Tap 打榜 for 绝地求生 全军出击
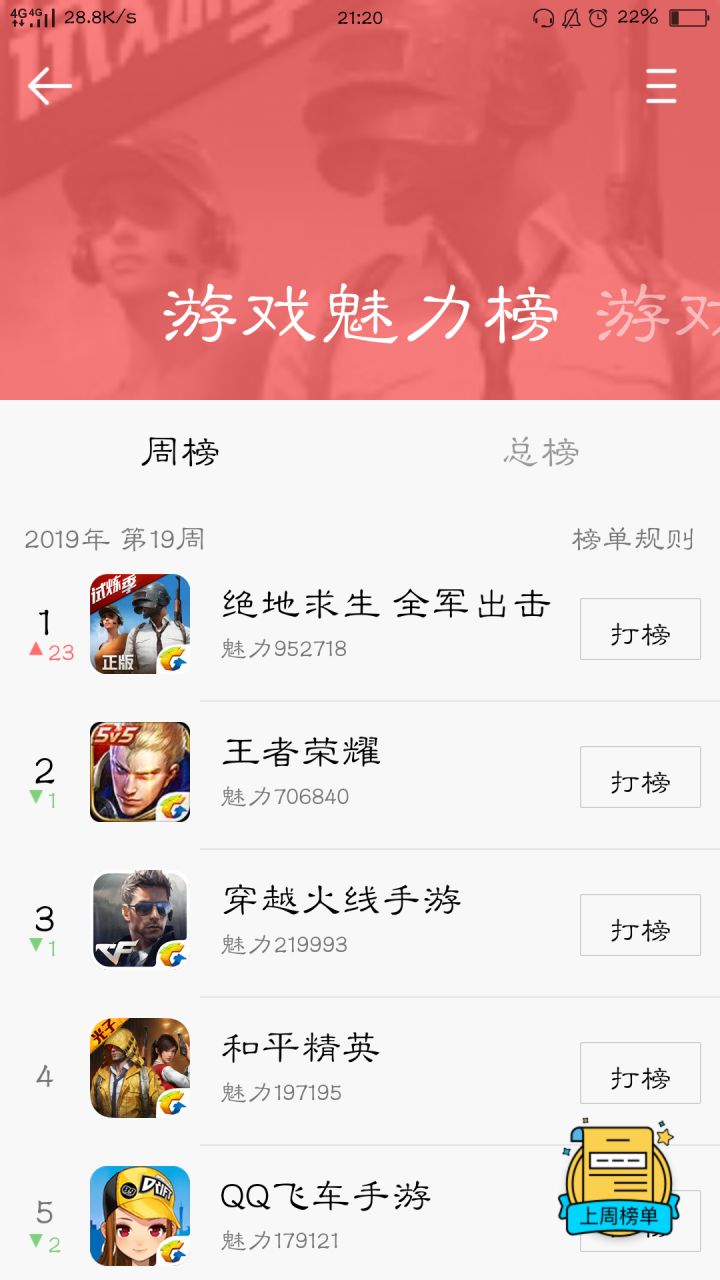720x1280 pixels. point(640,629)
